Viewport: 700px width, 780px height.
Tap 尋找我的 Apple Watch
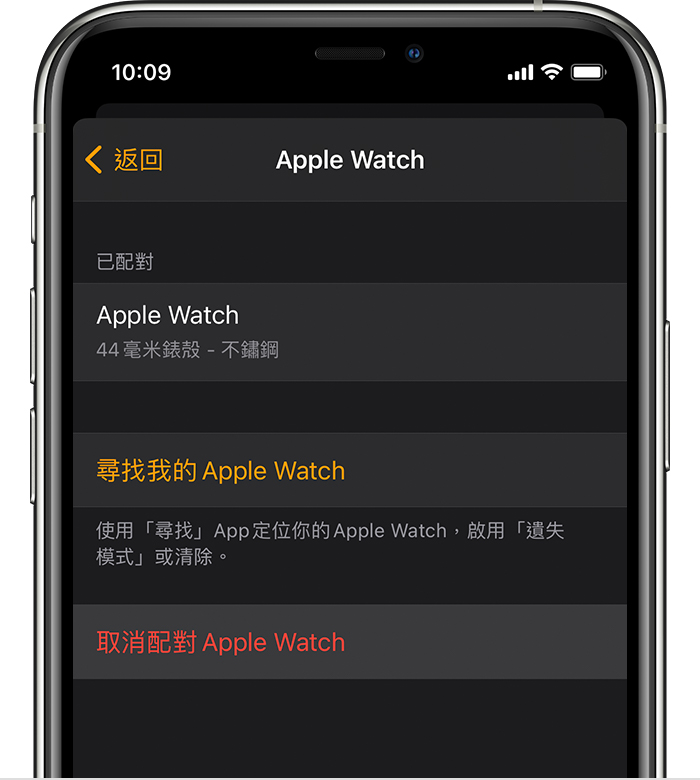click(221, 471)
